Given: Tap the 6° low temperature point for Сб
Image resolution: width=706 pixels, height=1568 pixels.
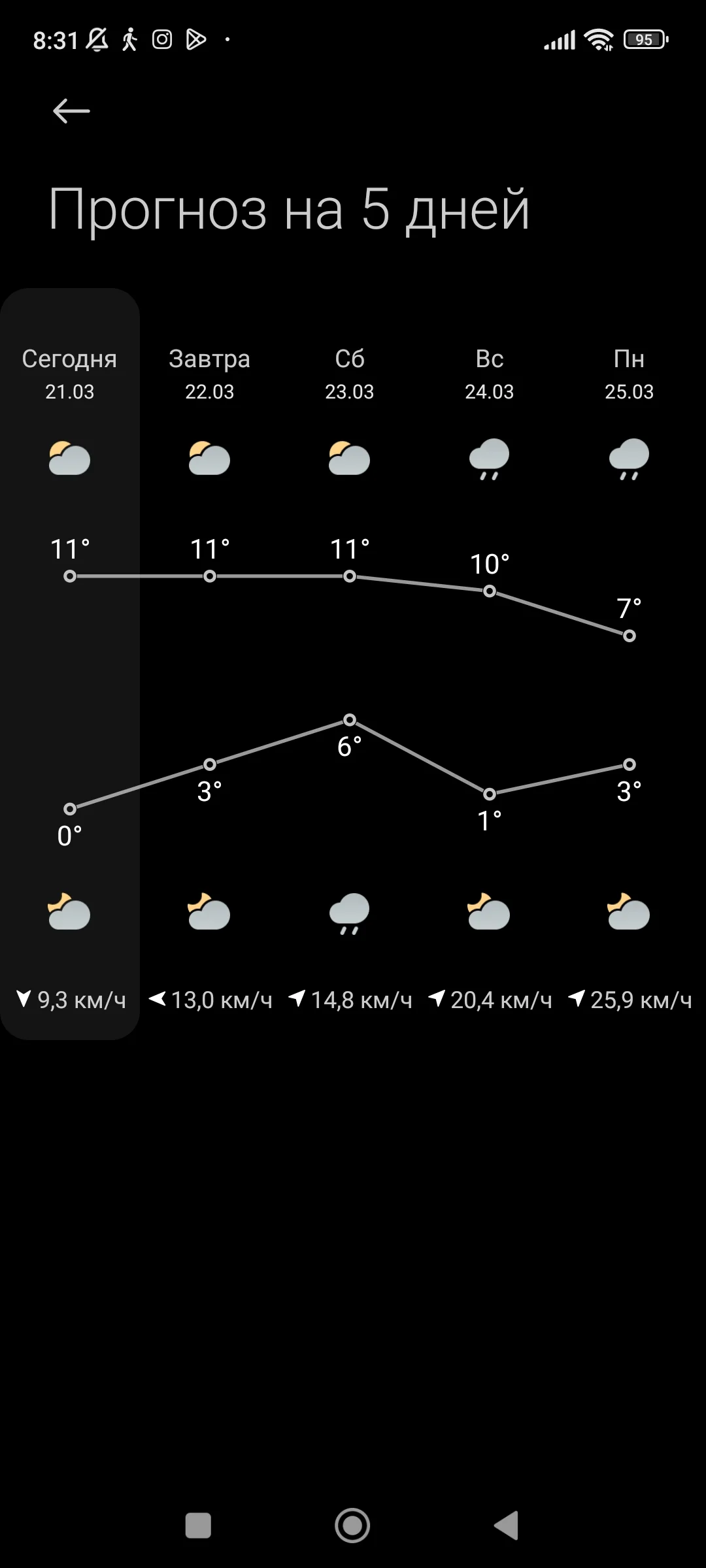Looking at the screenshot, I should (350, 720).
